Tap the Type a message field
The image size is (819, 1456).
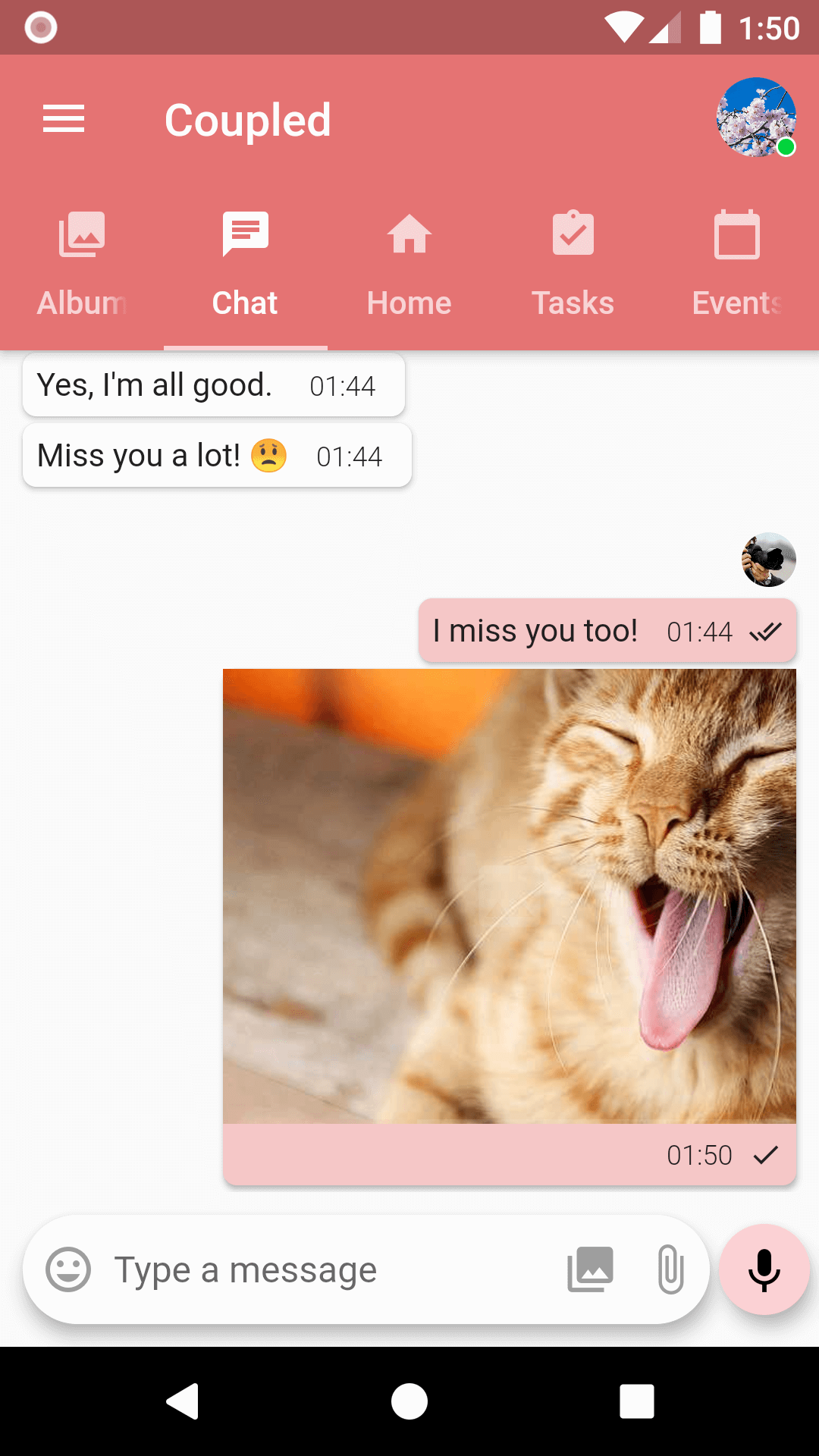tap(318, 1269)
